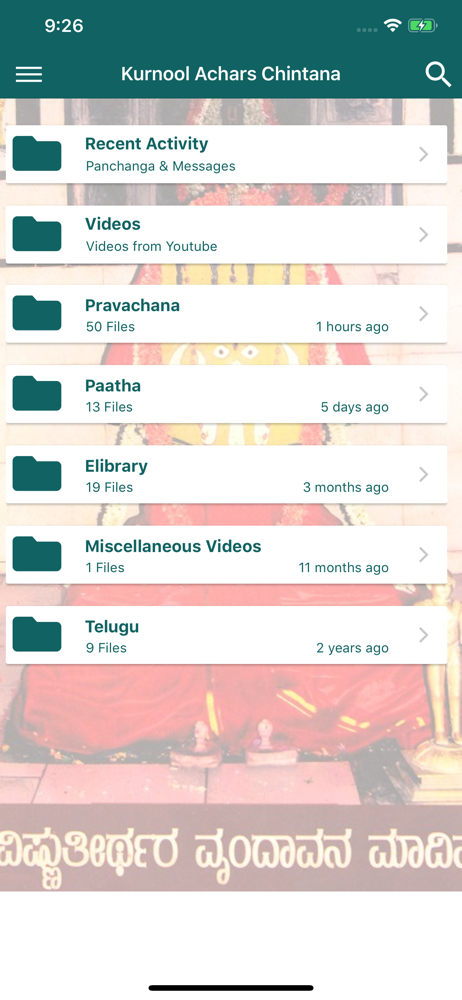The image size is (462, 1000).
Task: Tap the search magnifier icon
Action: click(438, 75)
